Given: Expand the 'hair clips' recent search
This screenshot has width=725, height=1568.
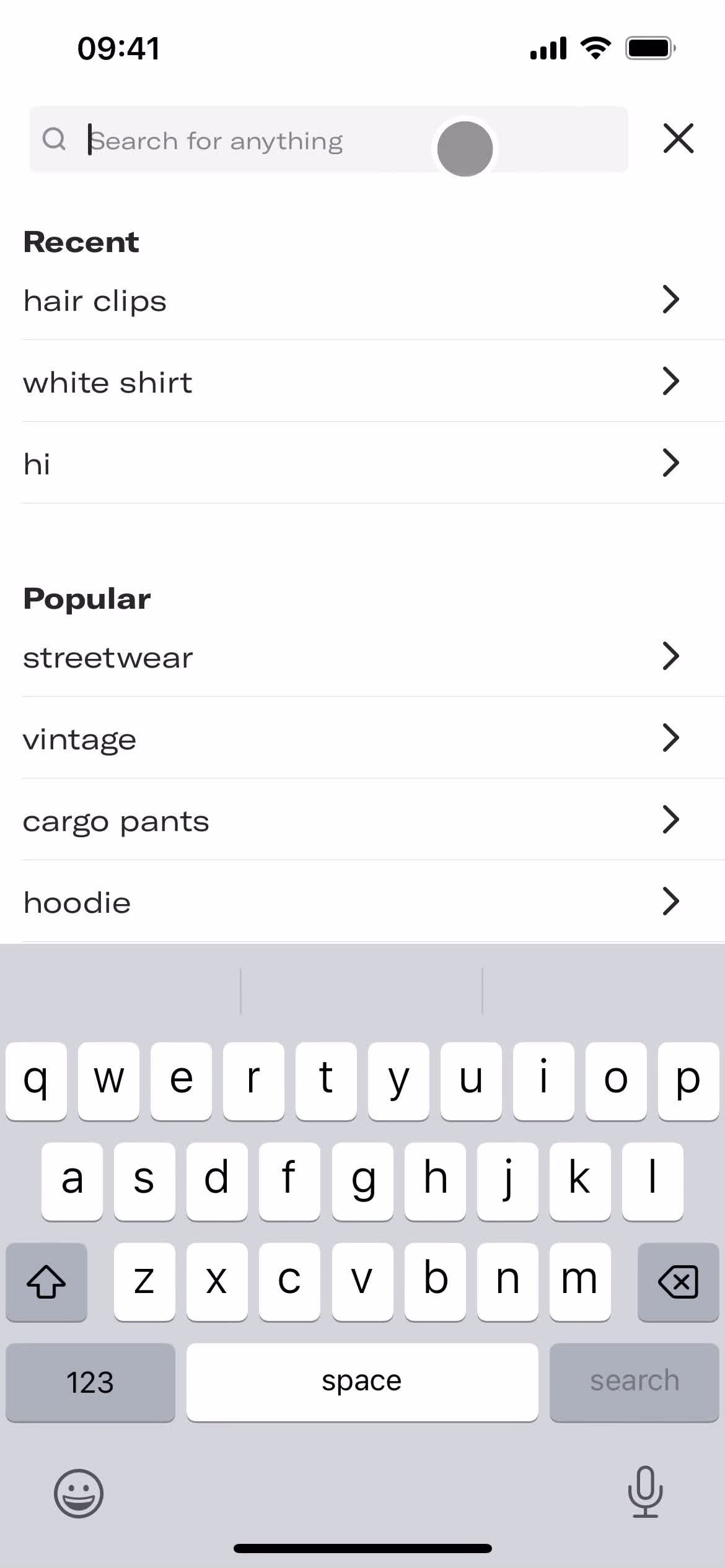Looking at the screenshot, I should [670, 301].
